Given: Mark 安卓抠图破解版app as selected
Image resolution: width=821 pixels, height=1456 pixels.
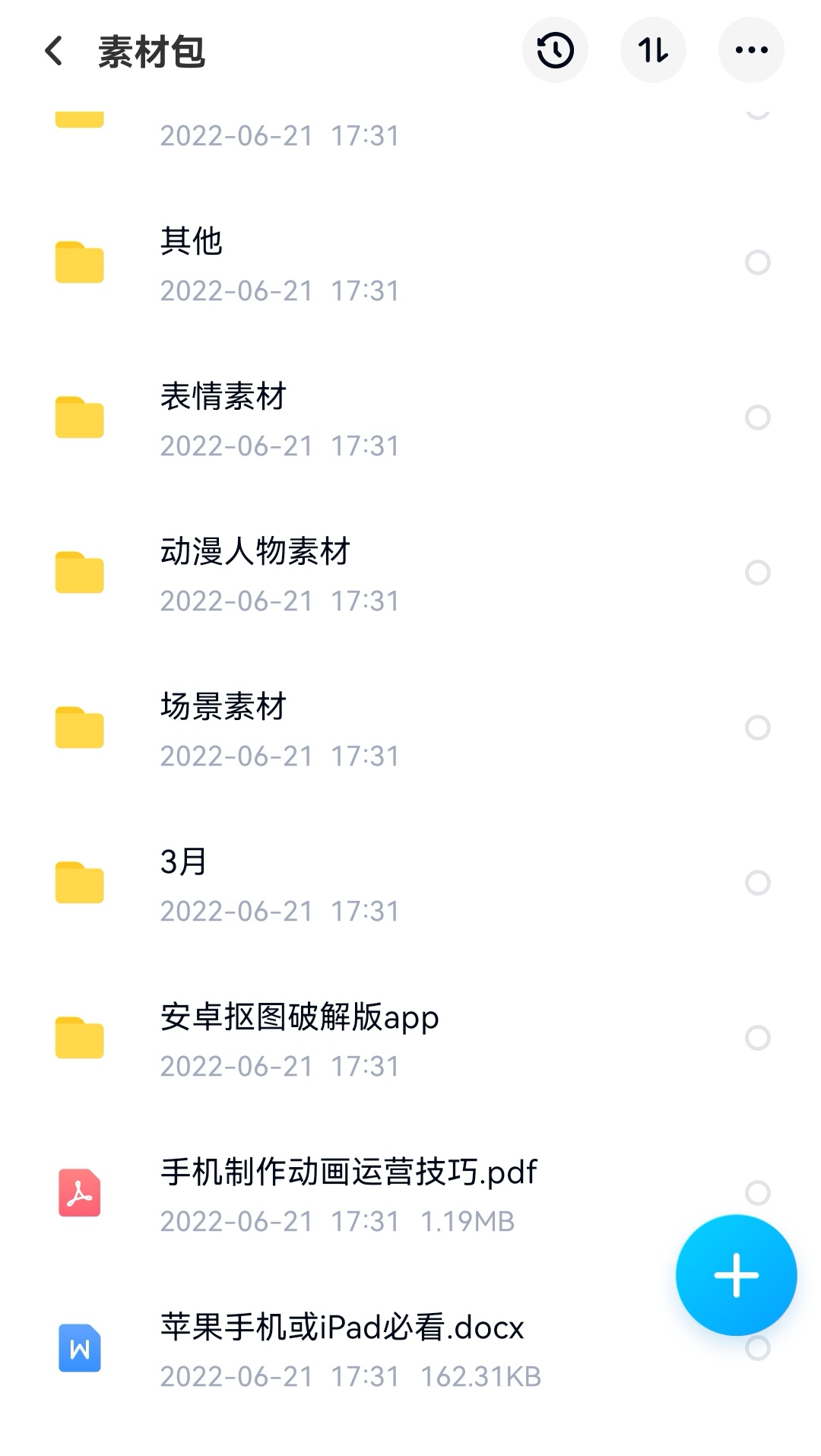Looking at the screenshot, I should tap(758, 1038).
